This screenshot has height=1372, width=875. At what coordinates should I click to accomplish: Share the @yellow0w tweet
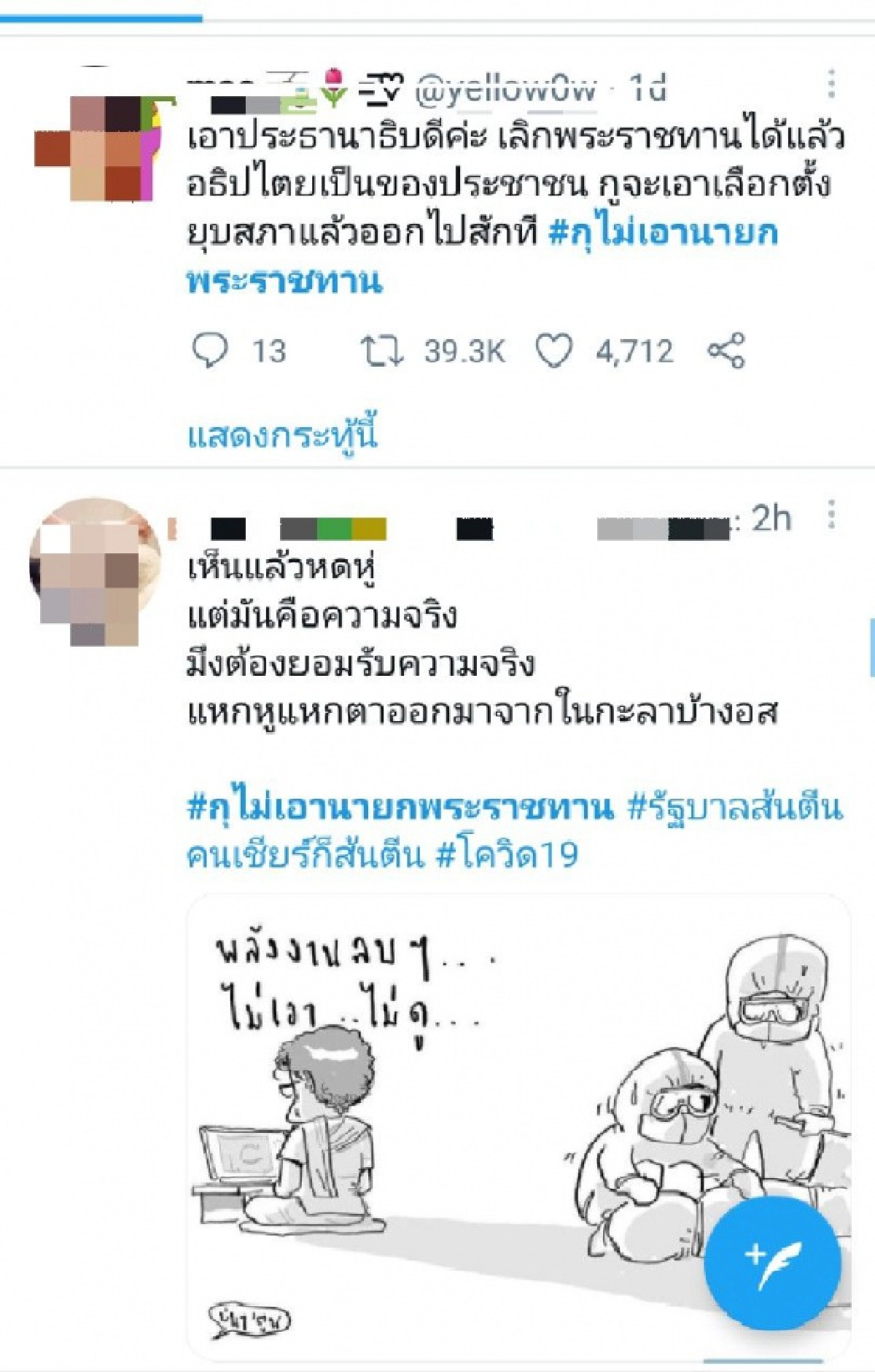tap(726, 351)
